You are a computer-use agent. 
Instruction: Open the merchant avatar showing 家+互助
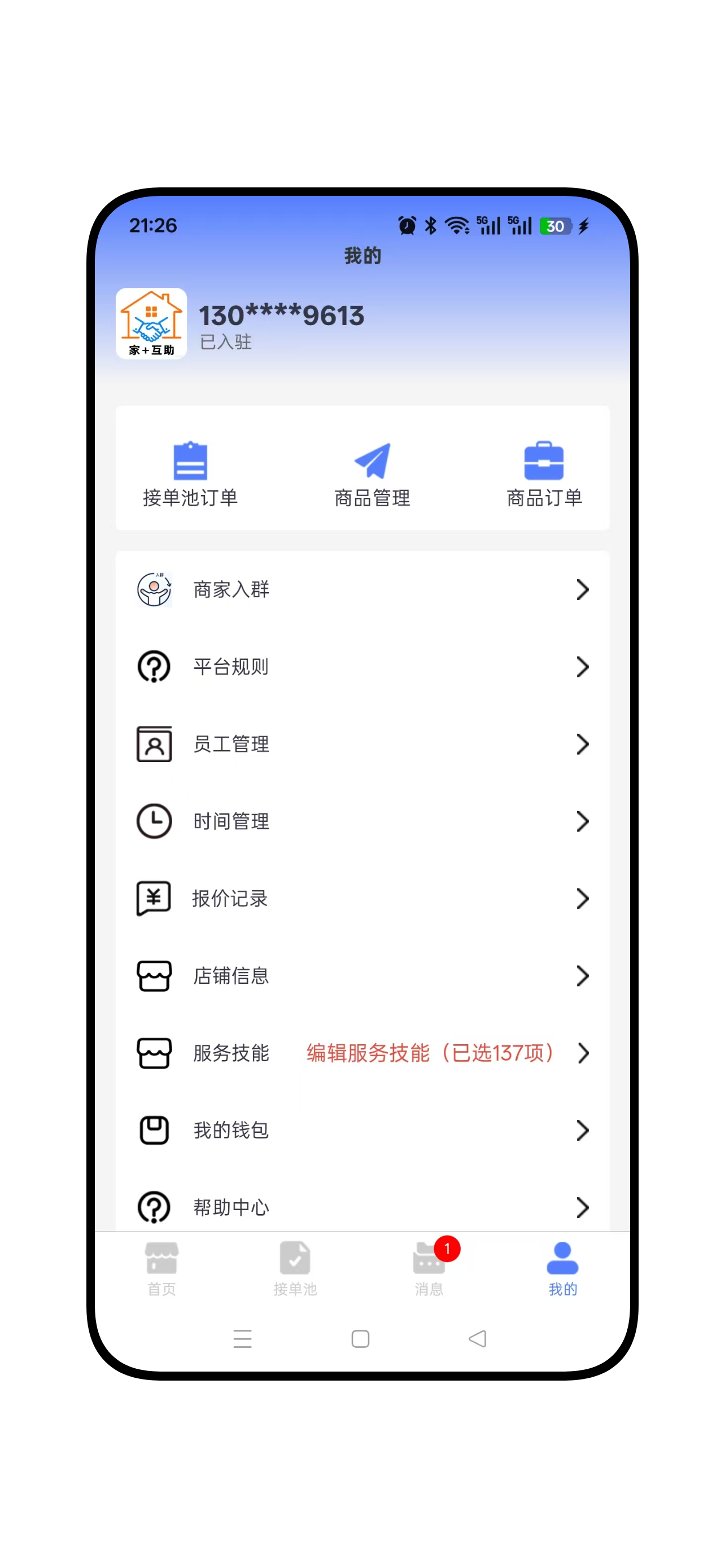[150, 323]
